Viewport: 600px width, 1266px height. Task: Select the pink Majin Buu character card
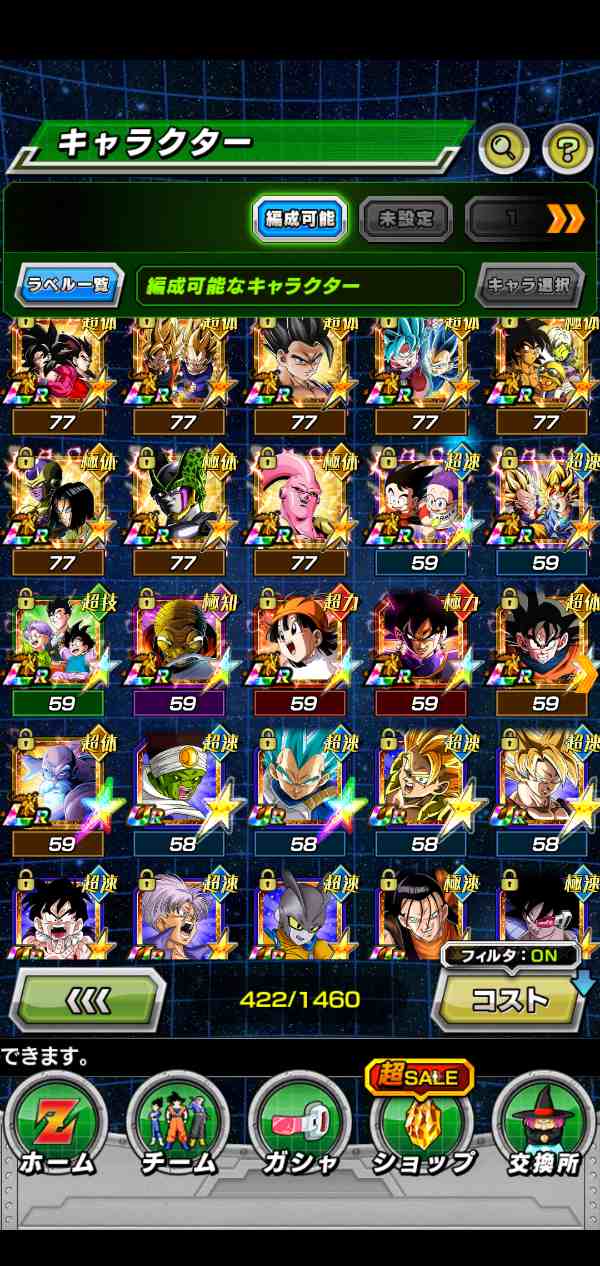pyautogui.click(x=304, y=500)
